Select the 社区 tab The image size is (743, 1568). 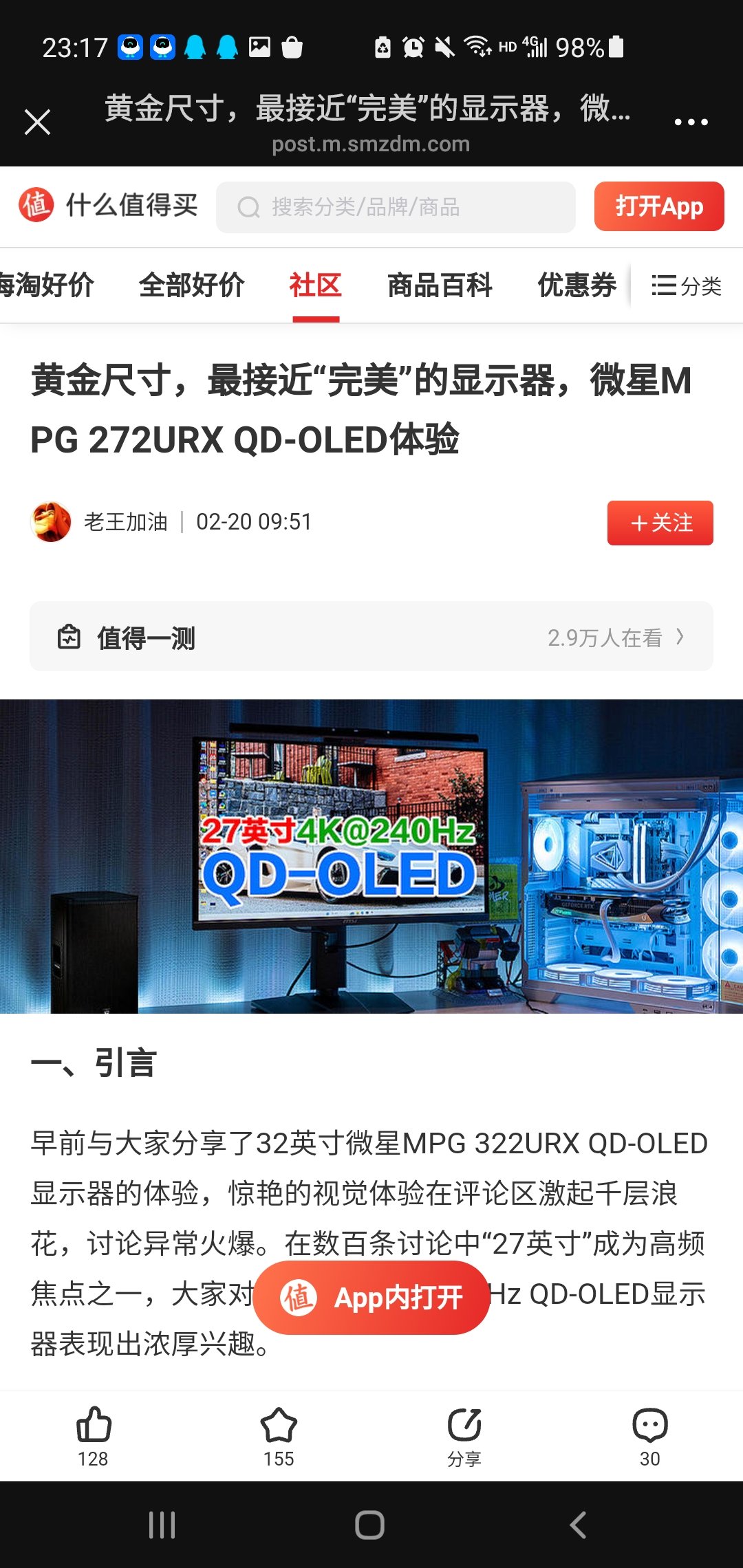(315, 285)
